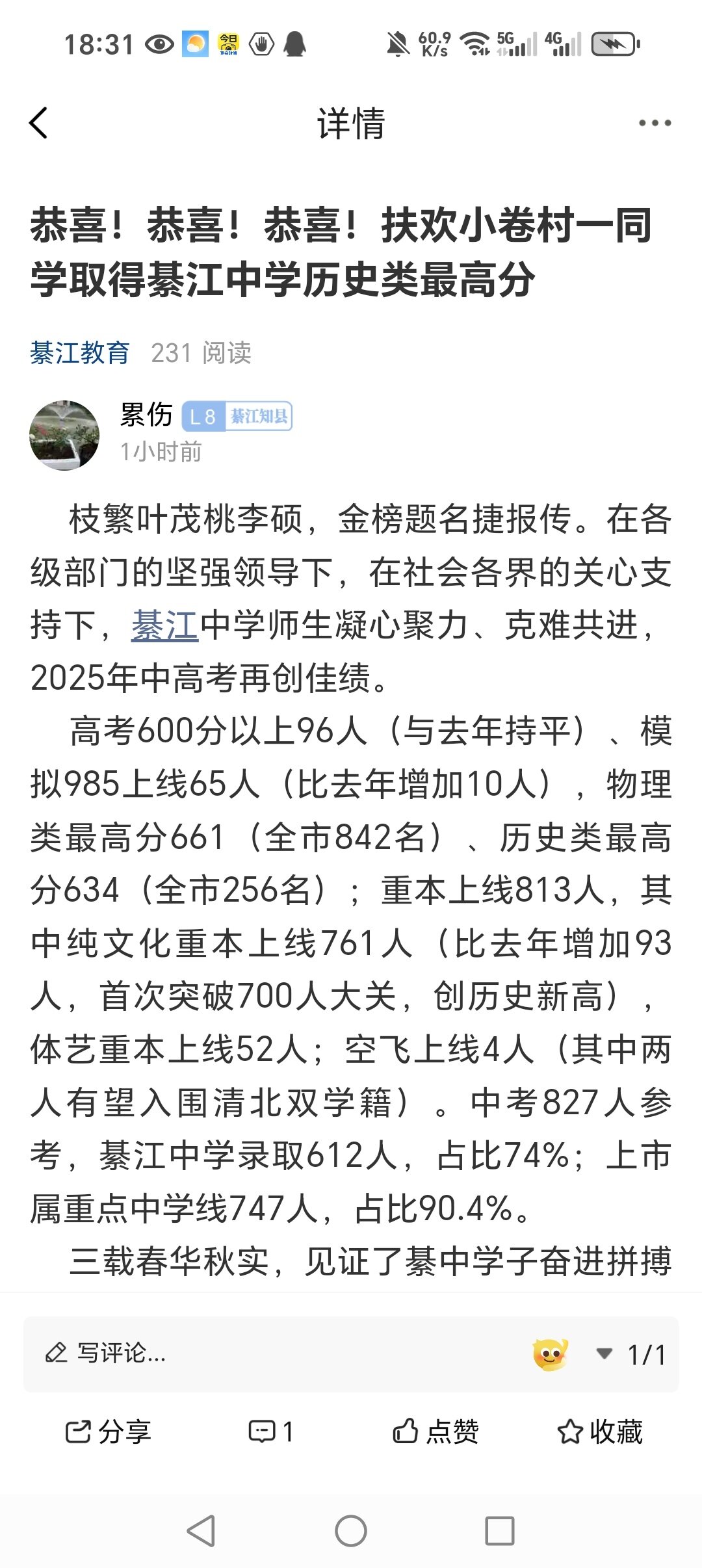Image resolution: width=702 pixels, height=1568 pixels.
Task: Go back from the 详情 page
Action: coord(39,123)
